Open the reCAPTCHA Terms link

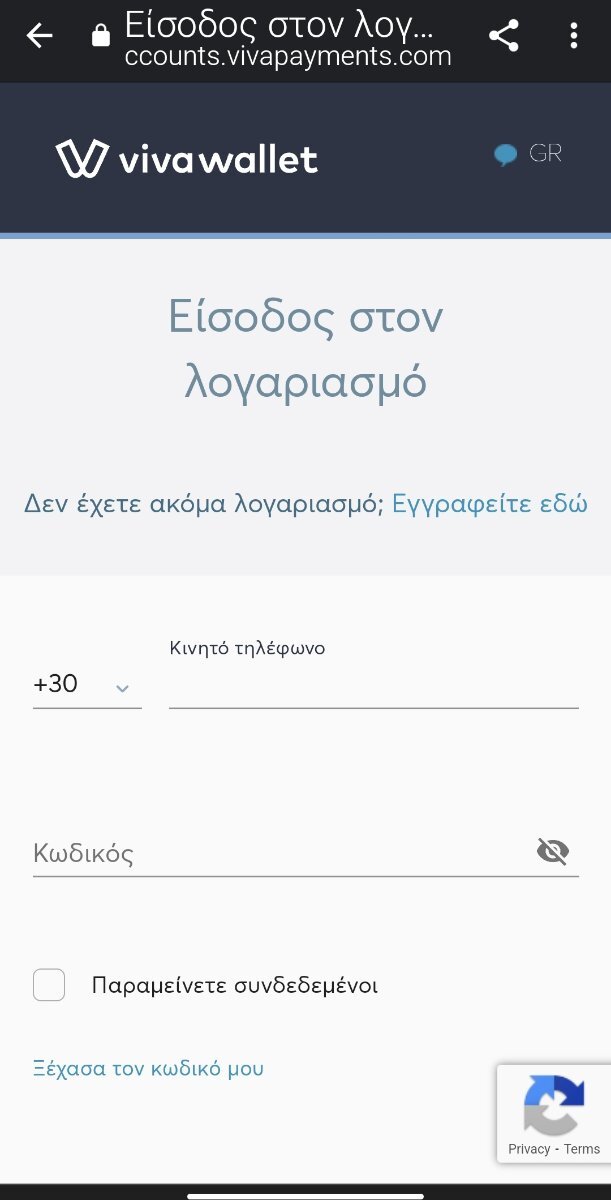pyautogui.click(x=582, y=1149)
